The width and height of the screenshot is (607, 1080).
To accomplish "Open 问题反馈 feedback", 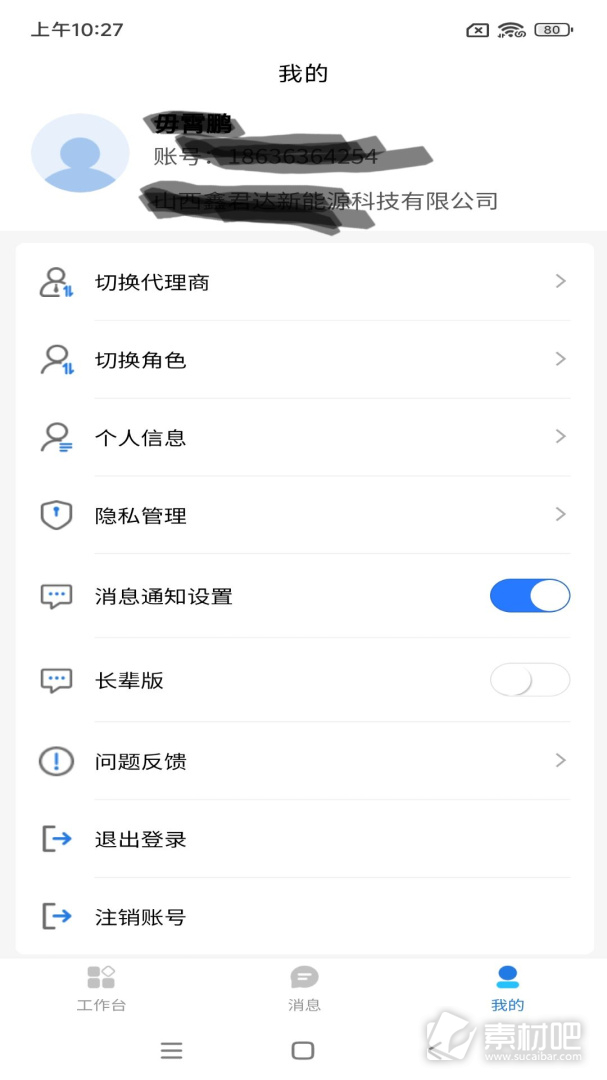I will 304,761.
